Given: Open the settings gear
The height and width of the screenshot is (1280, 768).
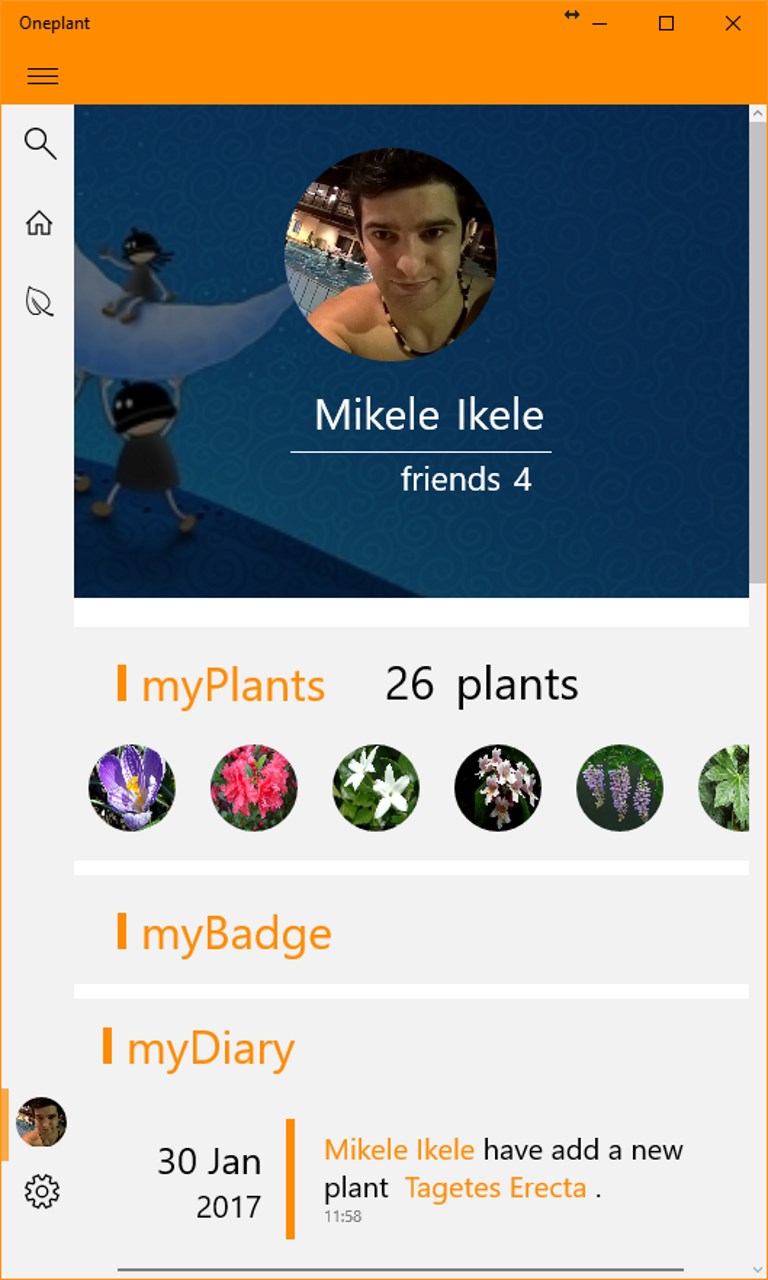Looking at the screenshot, I should click(x=41, y=1191).
